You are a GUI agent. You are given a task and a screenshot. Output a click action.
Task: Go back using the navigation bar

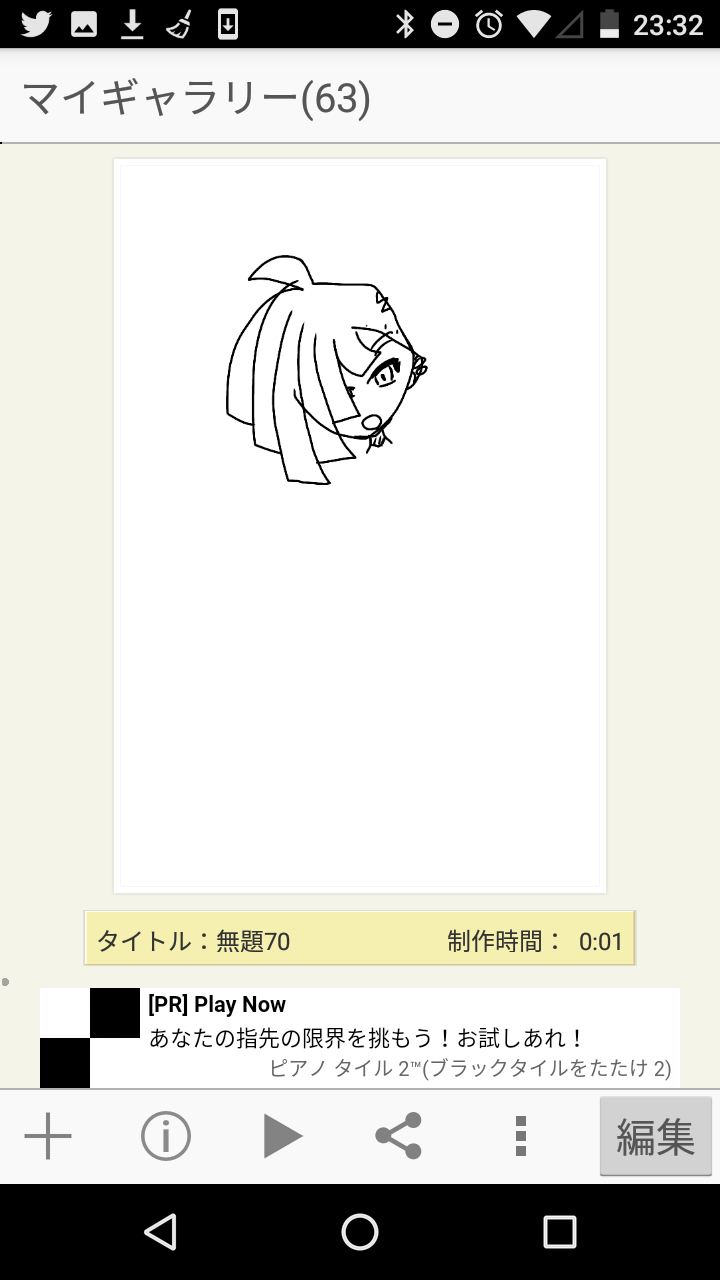click(x=160, y=1232)
